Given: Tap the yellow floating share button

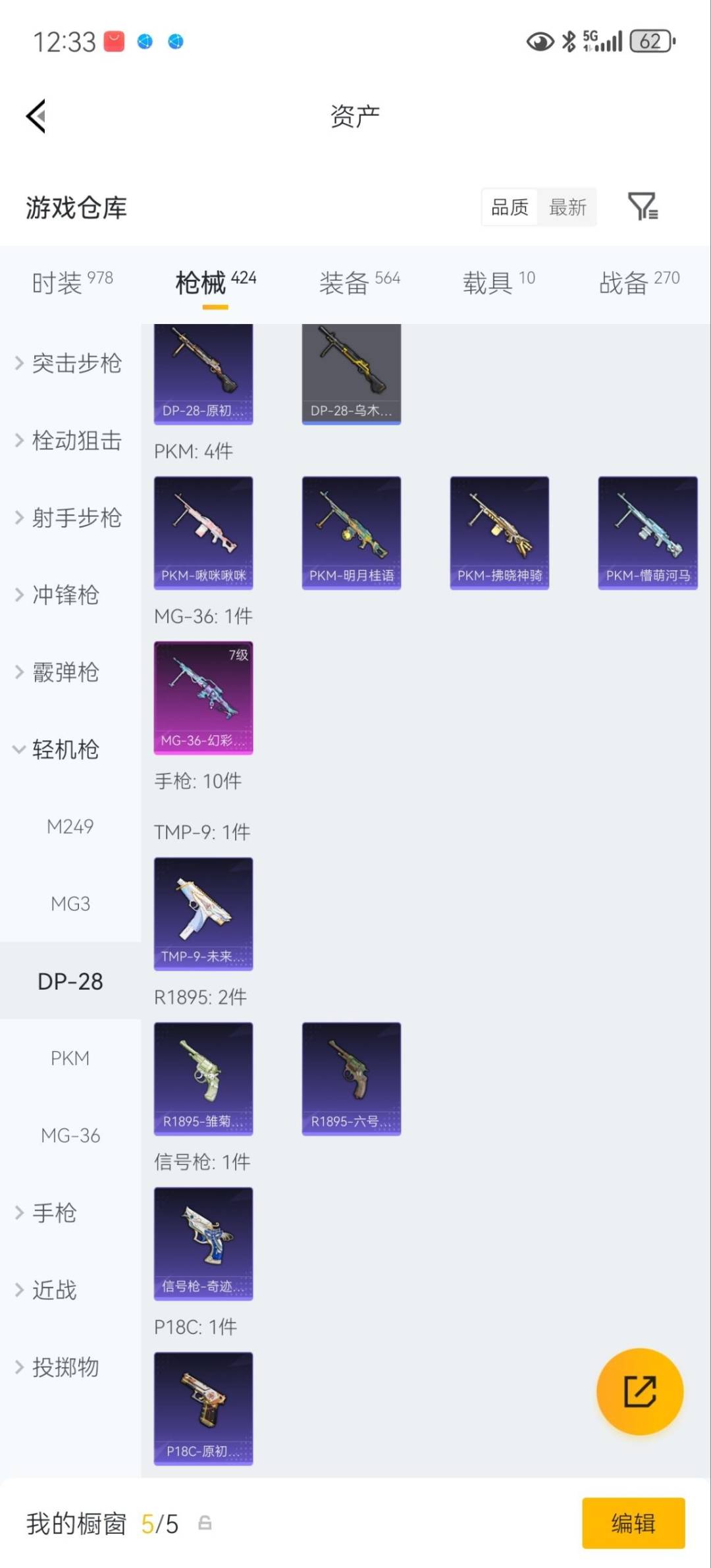Looking at the screenshot, I should pyautogui.click(x=639, y=1390).
